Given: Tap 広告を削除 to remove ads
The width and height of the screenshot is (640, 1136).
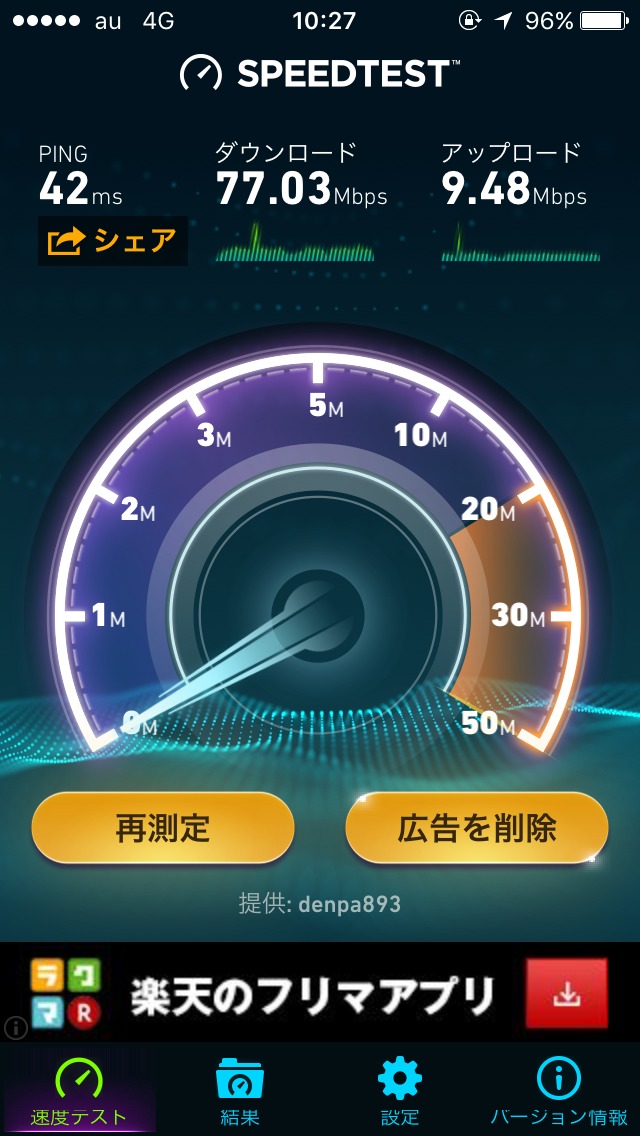Looking at the screenshot, I should [x=477, y=828].
